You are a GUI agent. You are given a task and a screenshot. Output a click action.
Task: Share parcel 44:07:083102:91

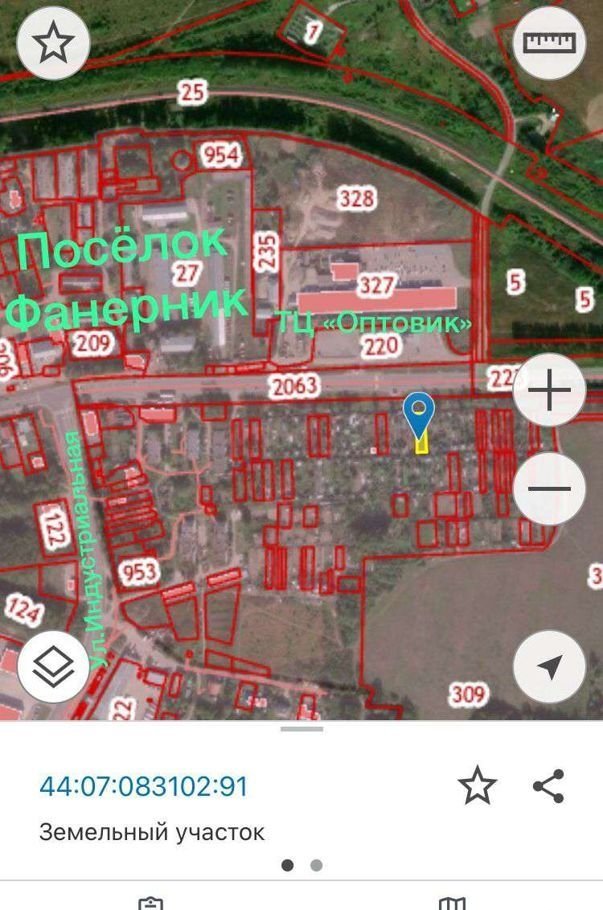549,786
